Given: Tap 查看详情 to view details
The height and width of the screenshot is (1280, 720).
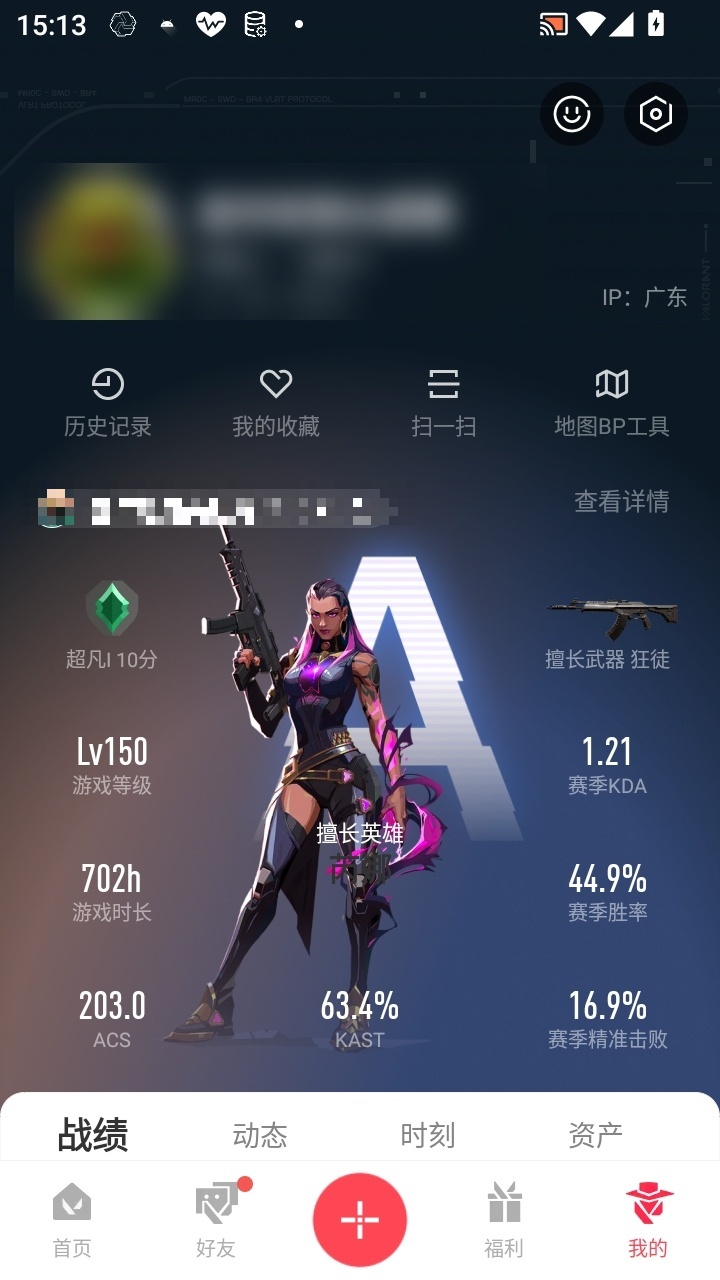Looking at the screenshot, I should [x=621, y=501].
